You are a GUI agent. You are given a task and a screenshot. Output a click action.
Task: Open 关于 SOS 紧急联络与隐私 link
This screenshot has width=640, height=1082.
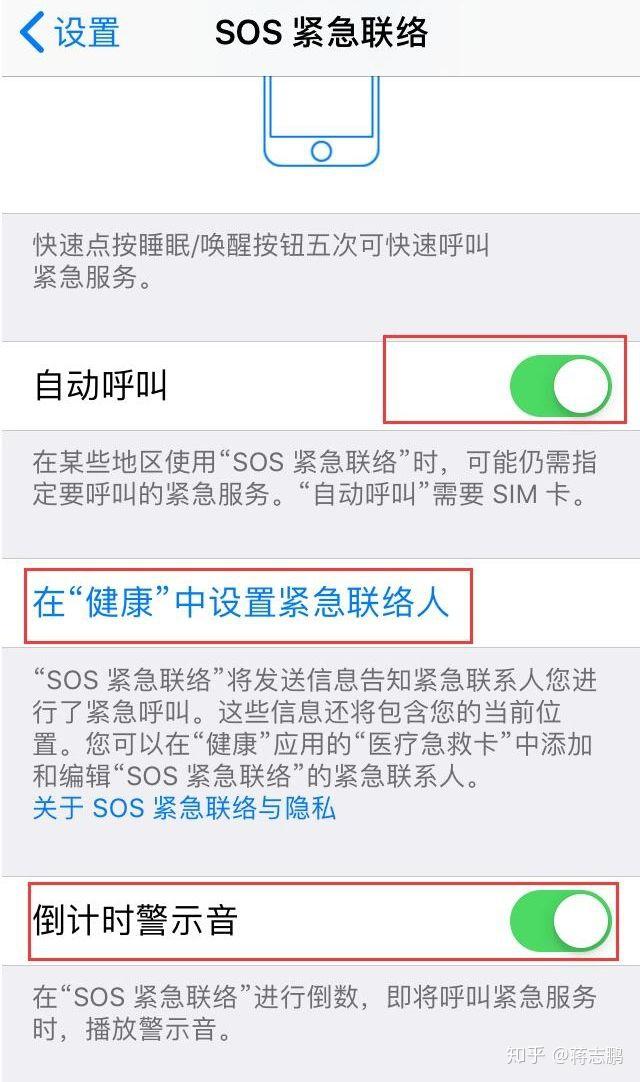pyautogui.click(x=184, y=808)
